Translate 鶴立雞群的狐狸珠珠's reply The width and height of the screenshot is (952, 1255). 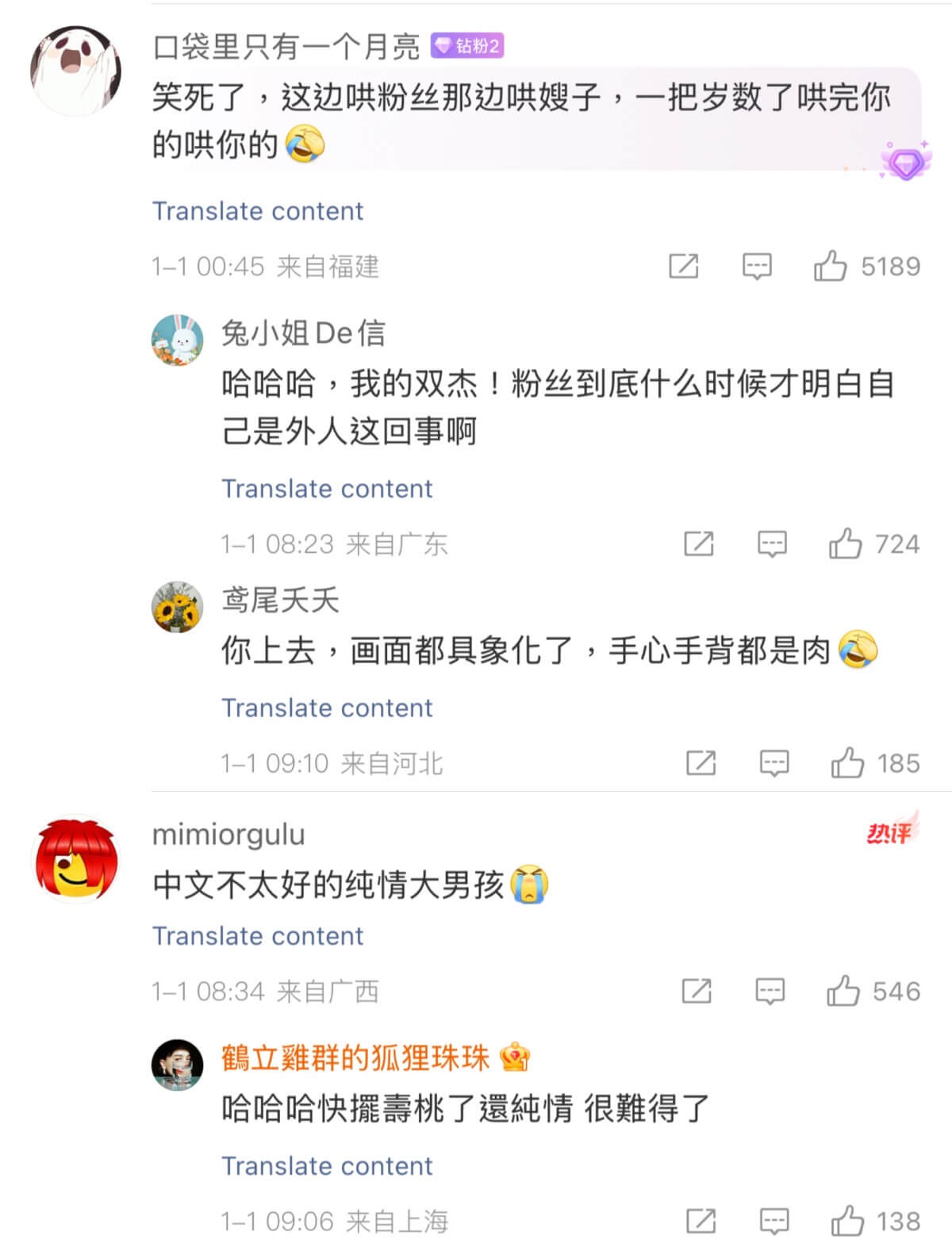327,1166
